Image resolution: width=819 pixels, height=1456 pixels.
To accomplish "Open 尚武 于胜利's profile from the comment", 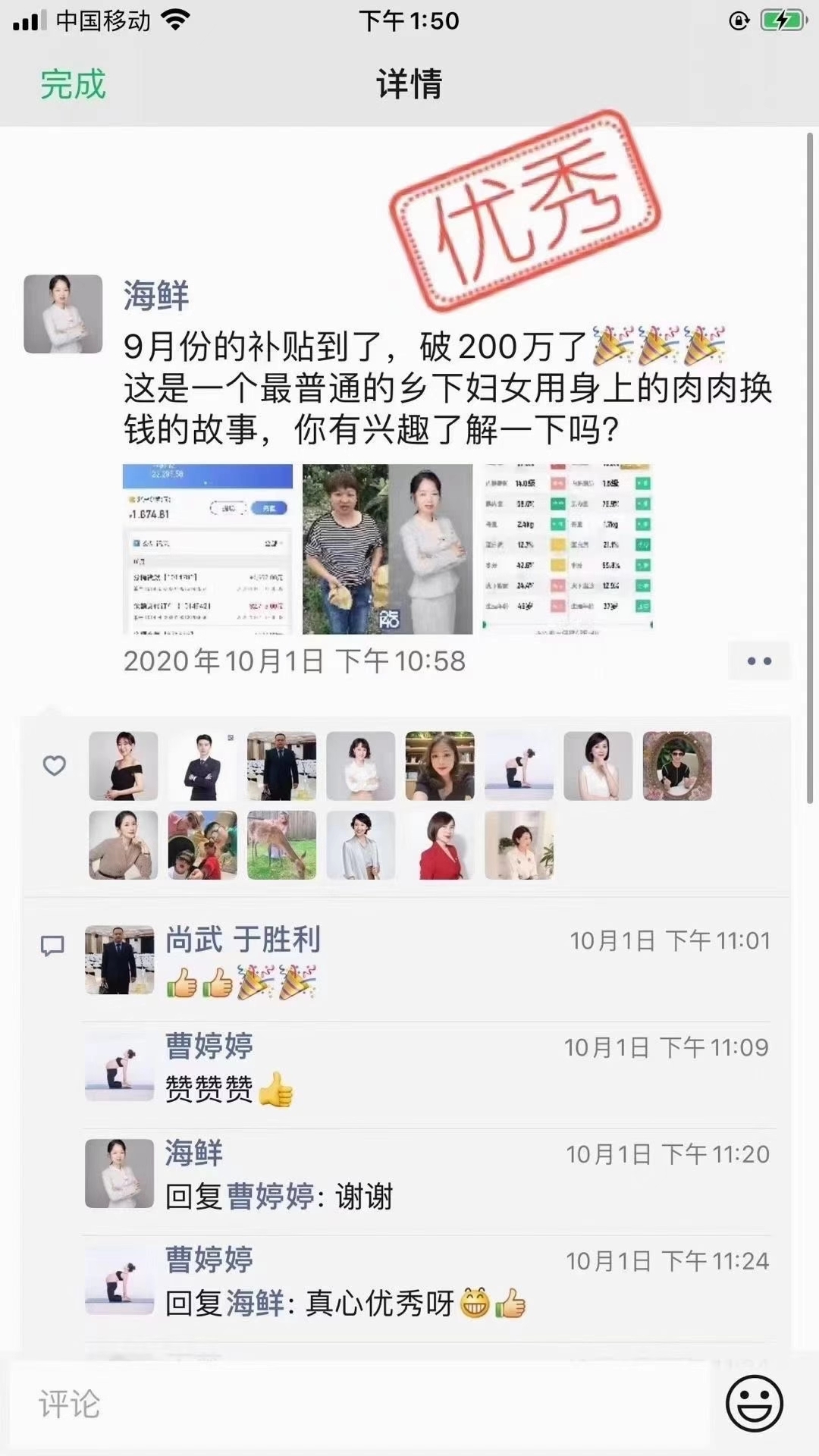I will 243,940.
